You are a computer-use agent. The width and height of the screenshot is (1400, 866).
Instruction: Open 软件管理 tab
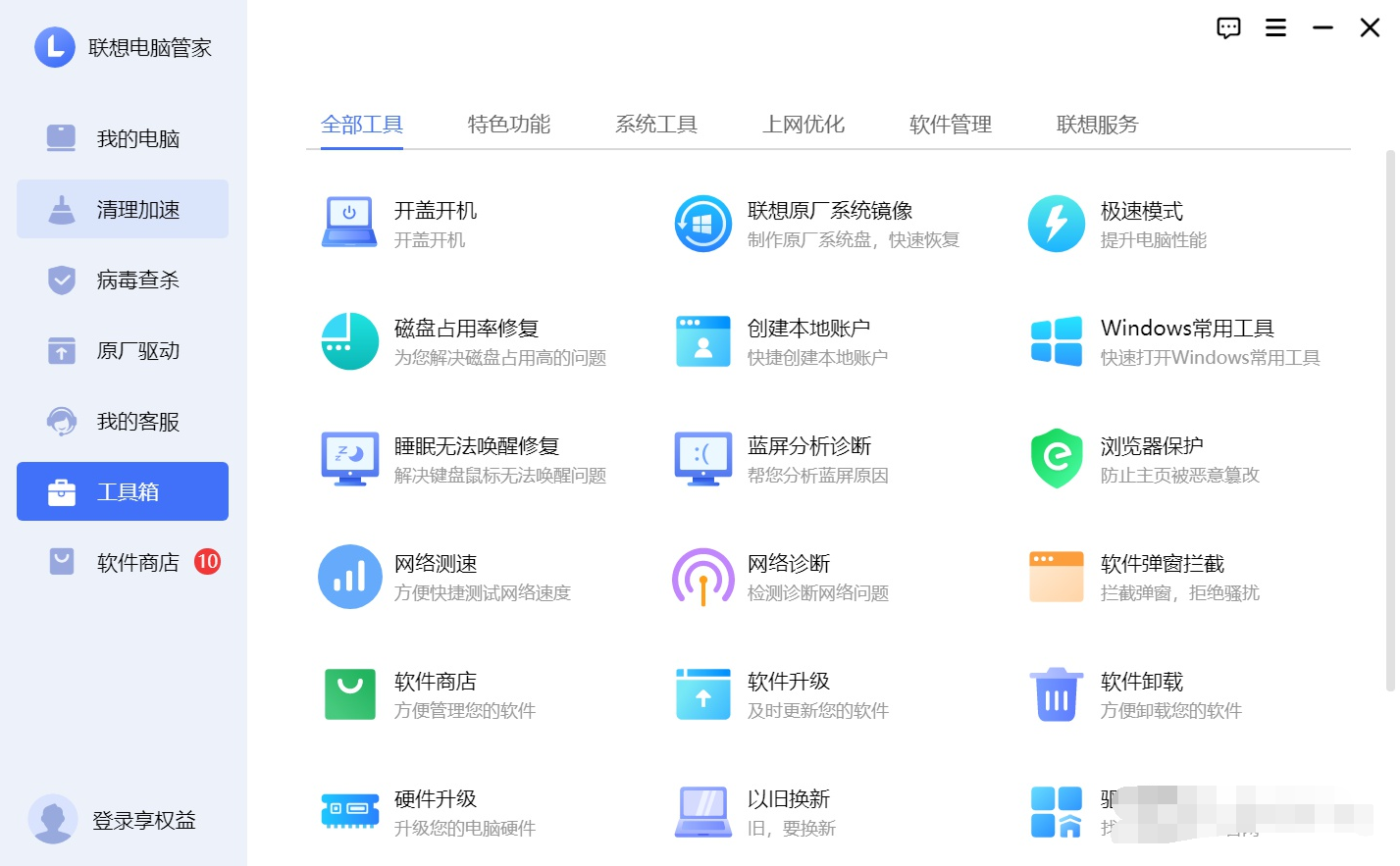click(x=950, y=125)
